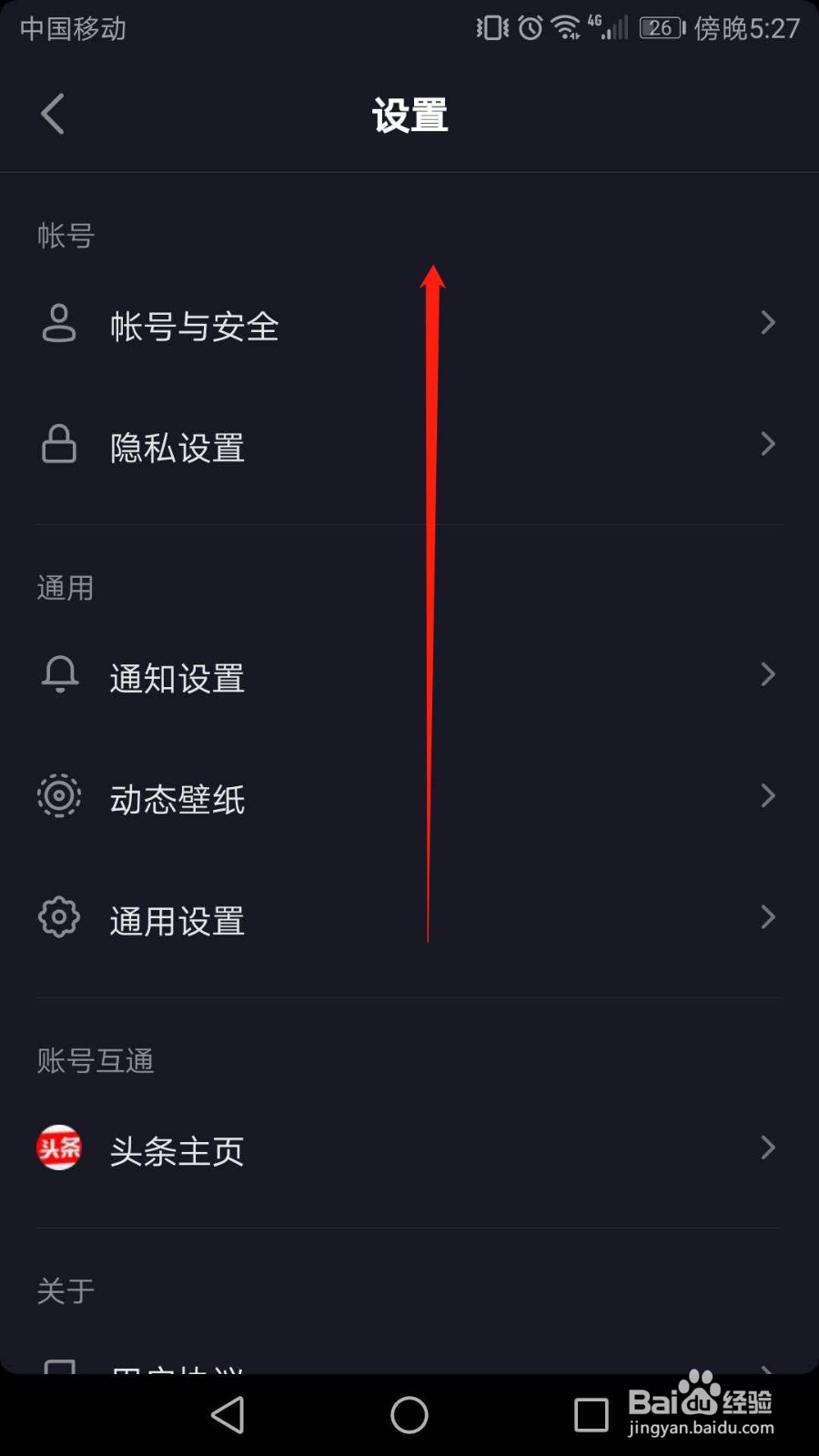Open 通知设置
Viewport: 819px width, 1456px height.
[177, 677]
